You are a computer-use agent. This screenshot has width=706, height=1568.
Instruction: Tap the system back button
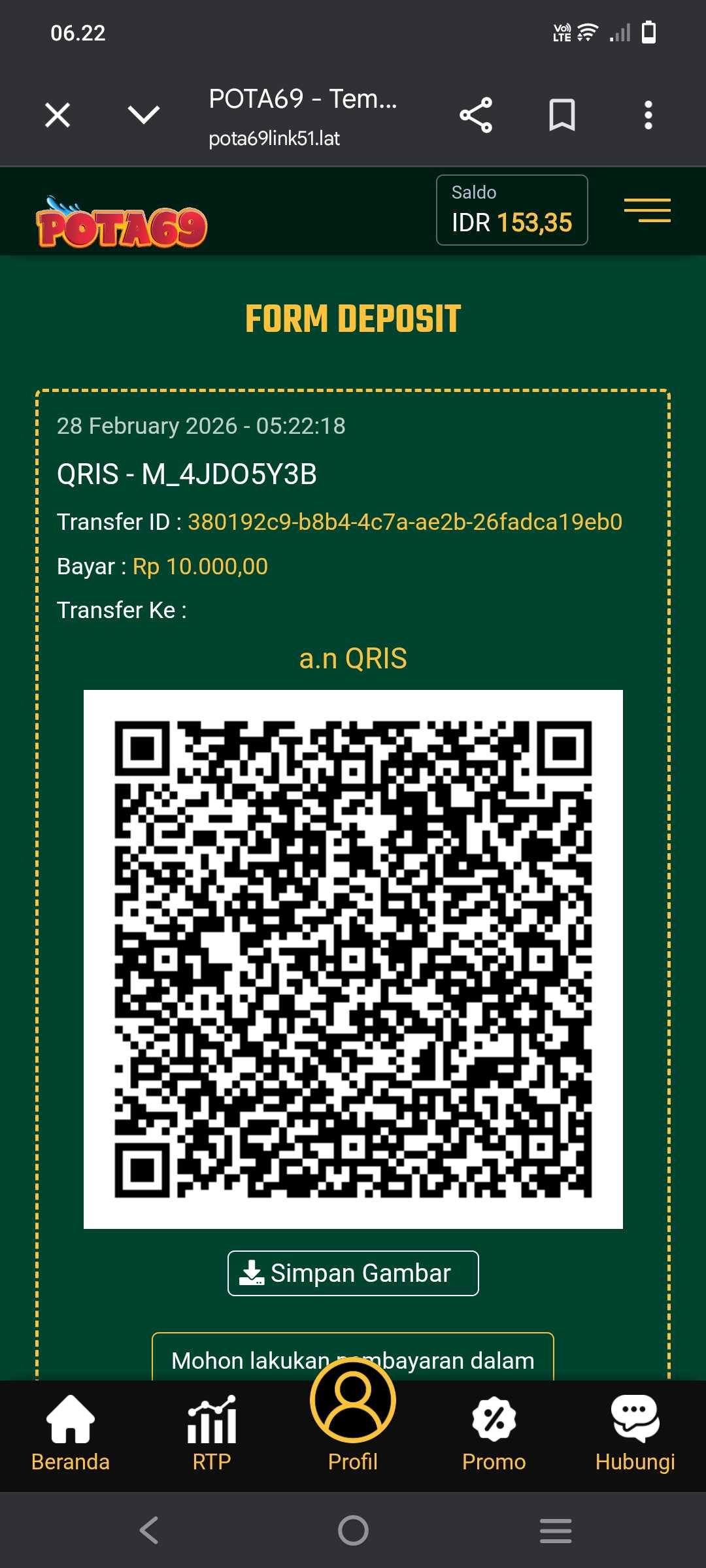(x=149, y=1530)
